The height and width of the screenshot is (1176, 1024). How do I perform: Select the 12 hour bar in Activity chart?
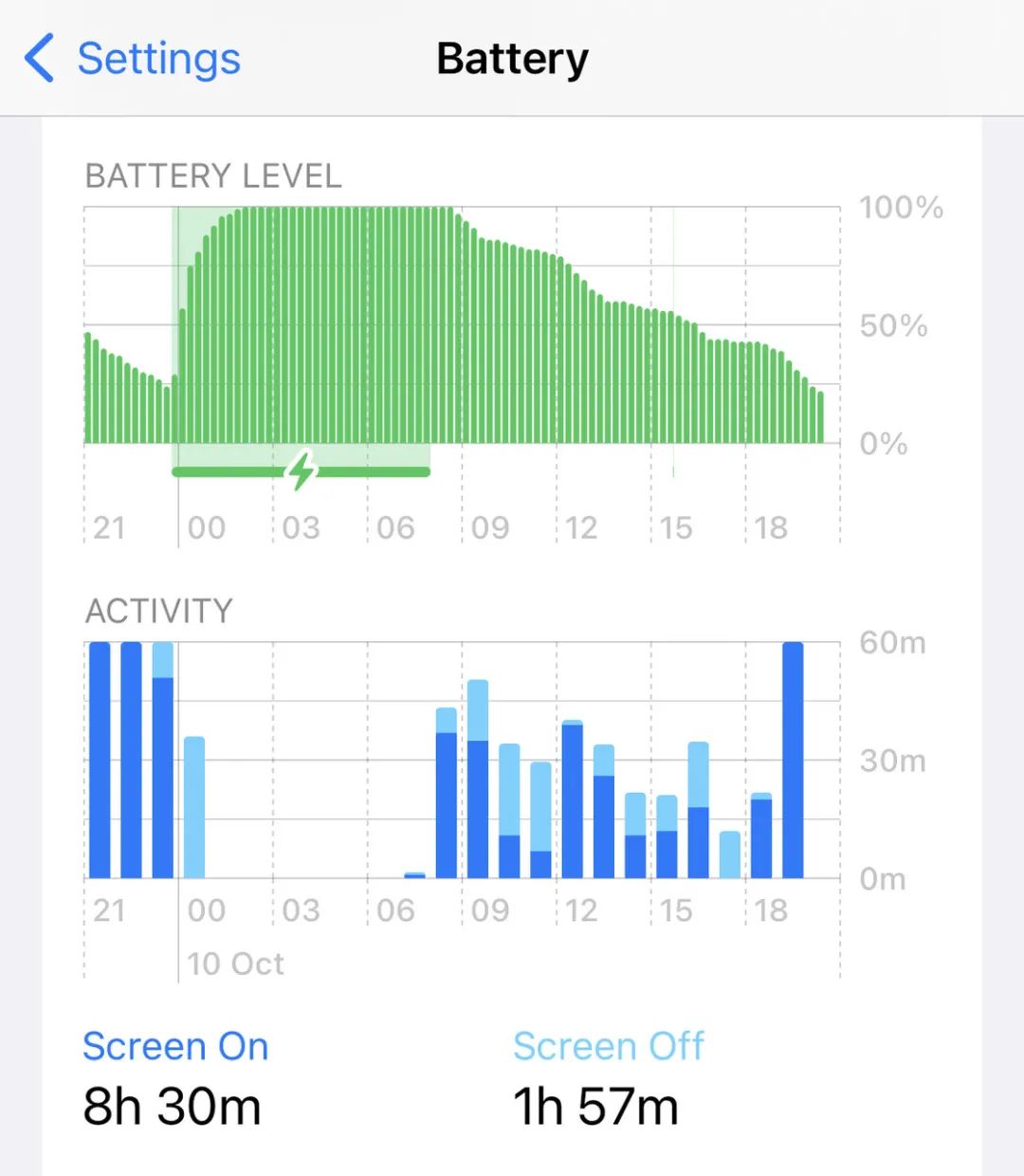(x=573, y=799)
